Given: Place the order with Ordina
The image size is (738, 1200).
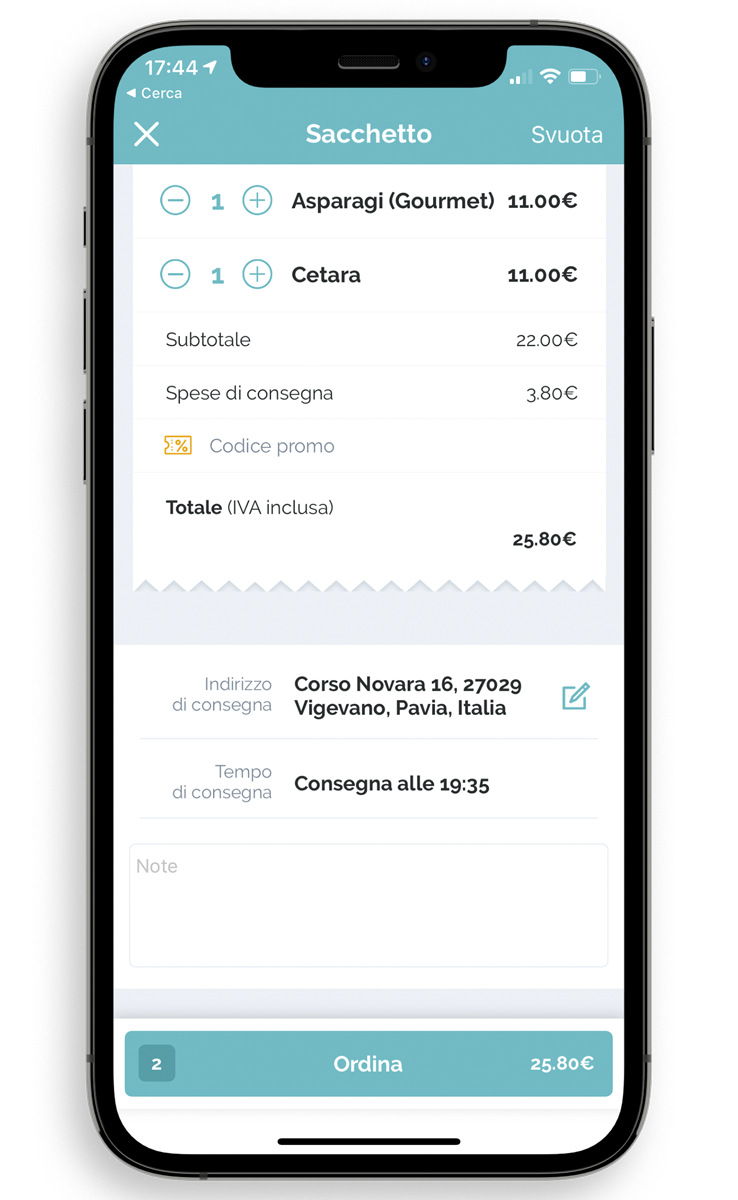Looking at the screenshot, I should click(x=368, y=1064).
